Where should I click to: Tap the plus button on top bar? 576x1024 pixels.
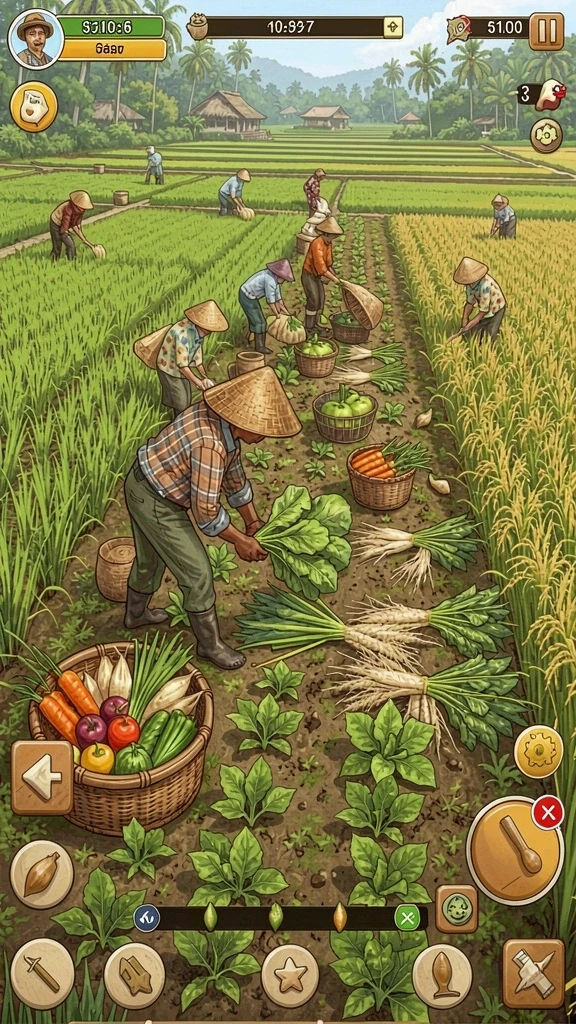392,27
